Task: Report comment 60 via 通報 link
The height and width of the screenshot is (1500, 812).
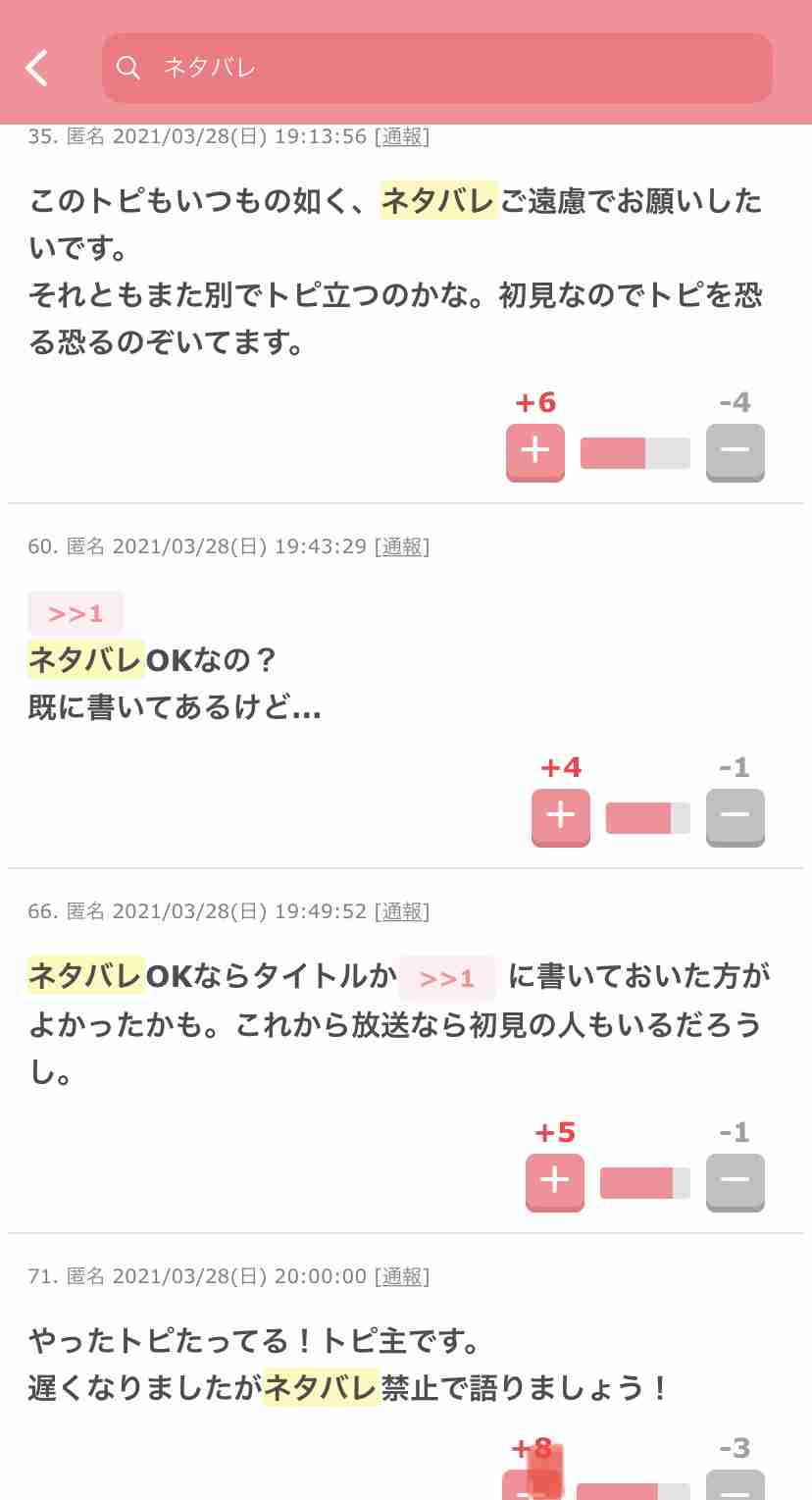Action: tap(402, 546)
